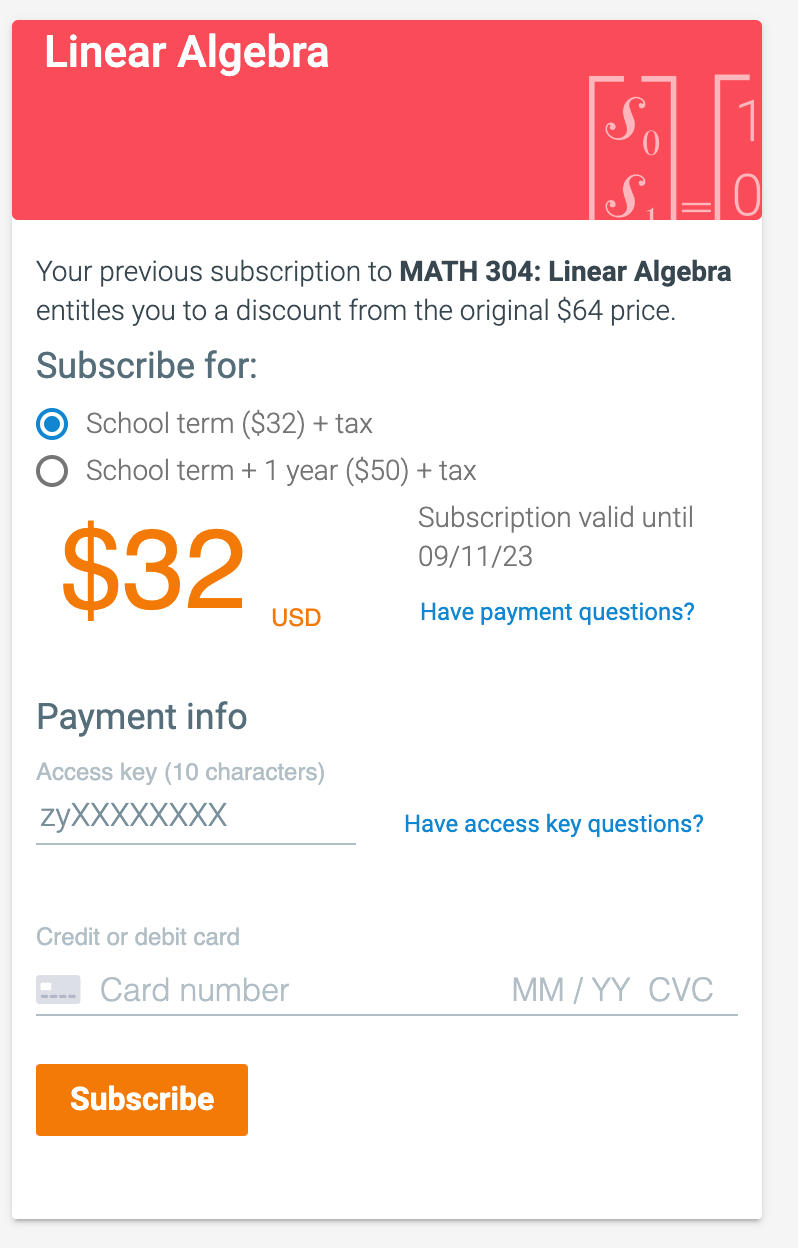
Task: Choose School term + 1 year ($50)
Action: [52, 470]
